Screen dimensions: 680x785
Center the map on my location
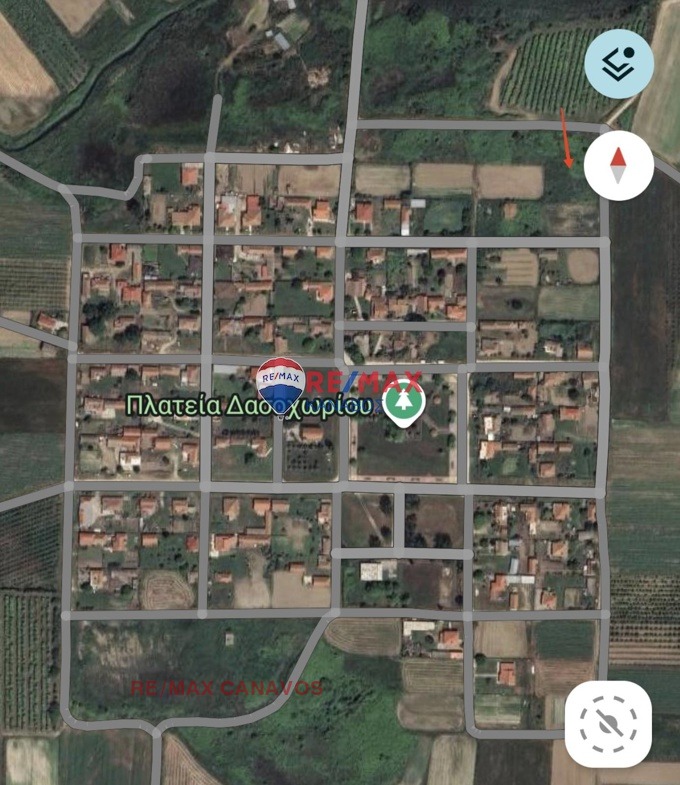608,724
